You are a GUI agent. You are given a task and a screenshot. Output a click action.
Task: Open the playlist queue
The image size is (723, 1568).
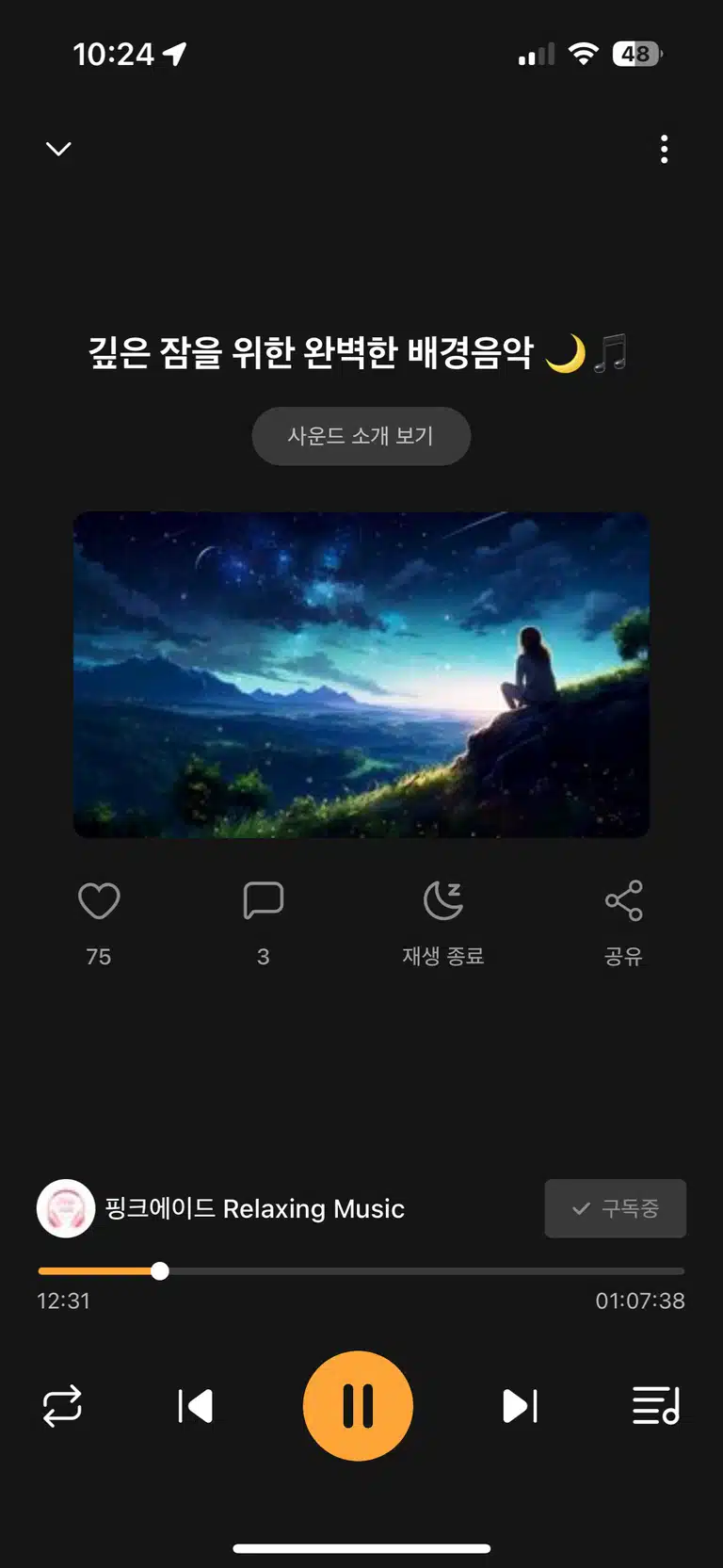point(656,1406)
